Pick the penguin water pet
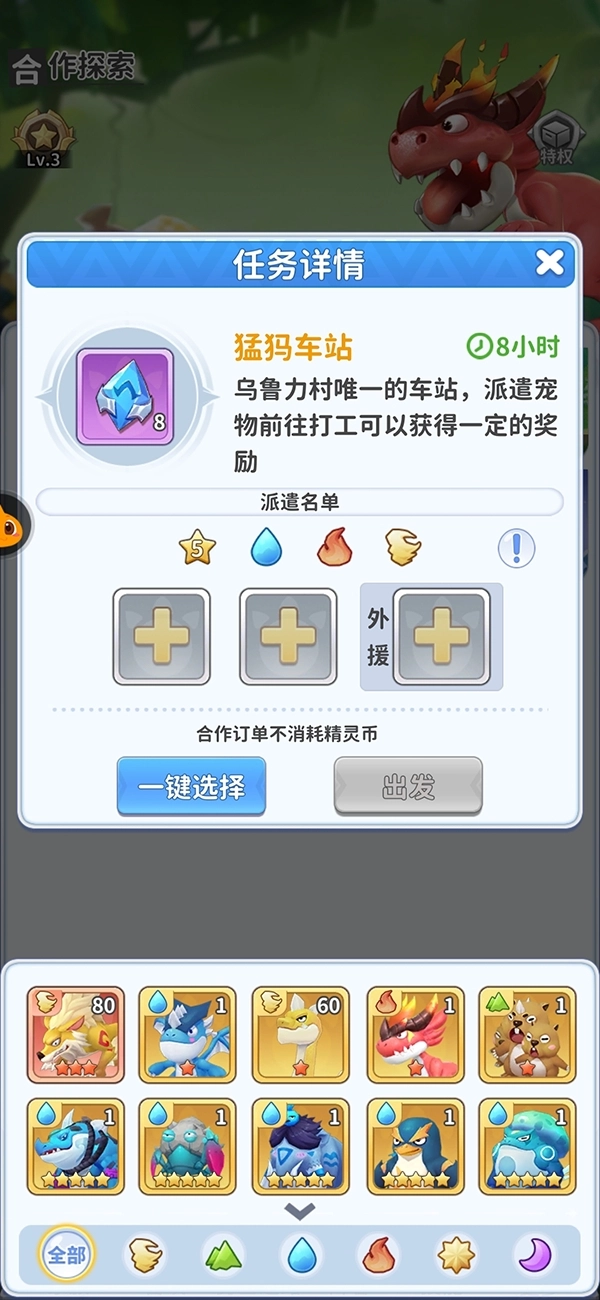The height and width of the screenshot is (1300, 600). [414, 1146]
